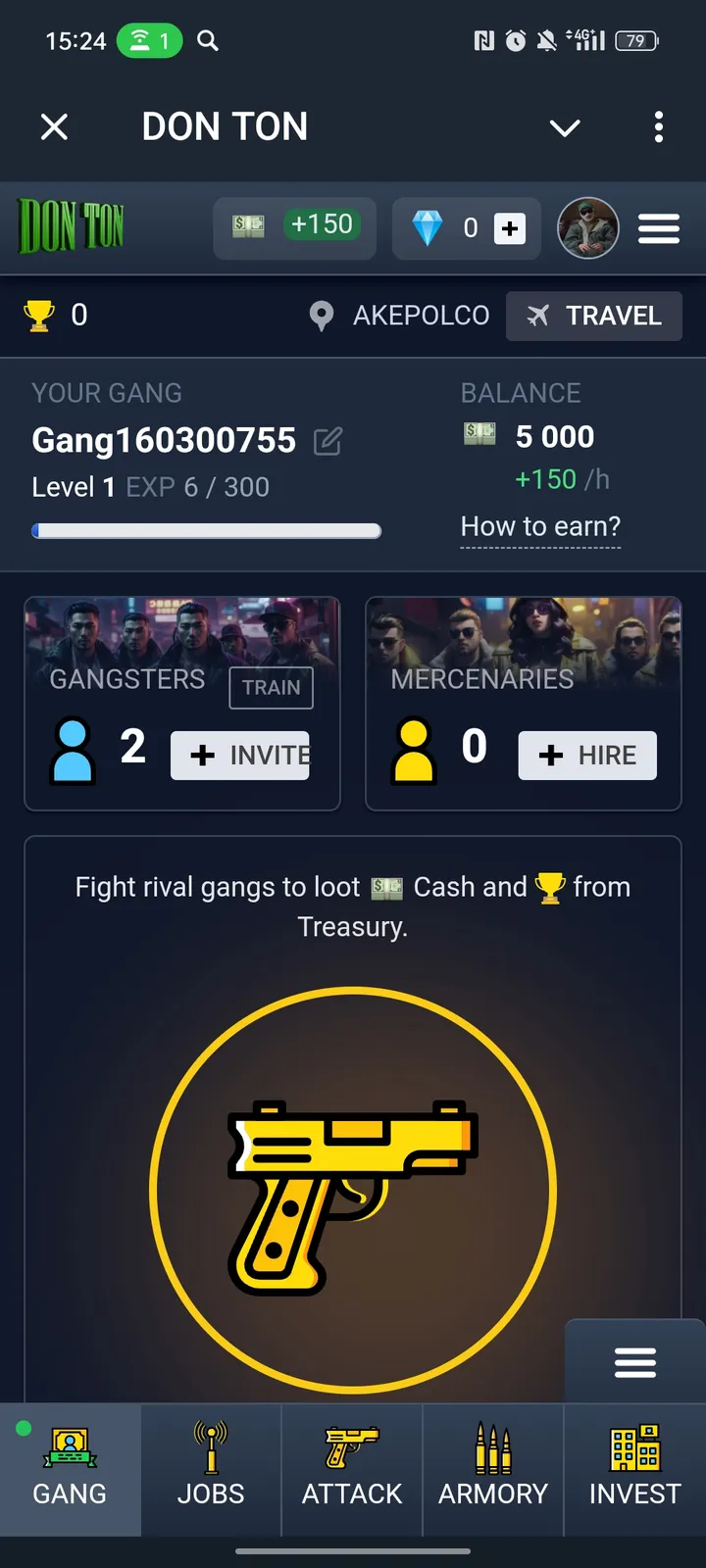Image resolution: width=706 pixels, height=1568 pixels.
Task: Tap the cash +150 balance icon
Action: [x=248, y=225]
